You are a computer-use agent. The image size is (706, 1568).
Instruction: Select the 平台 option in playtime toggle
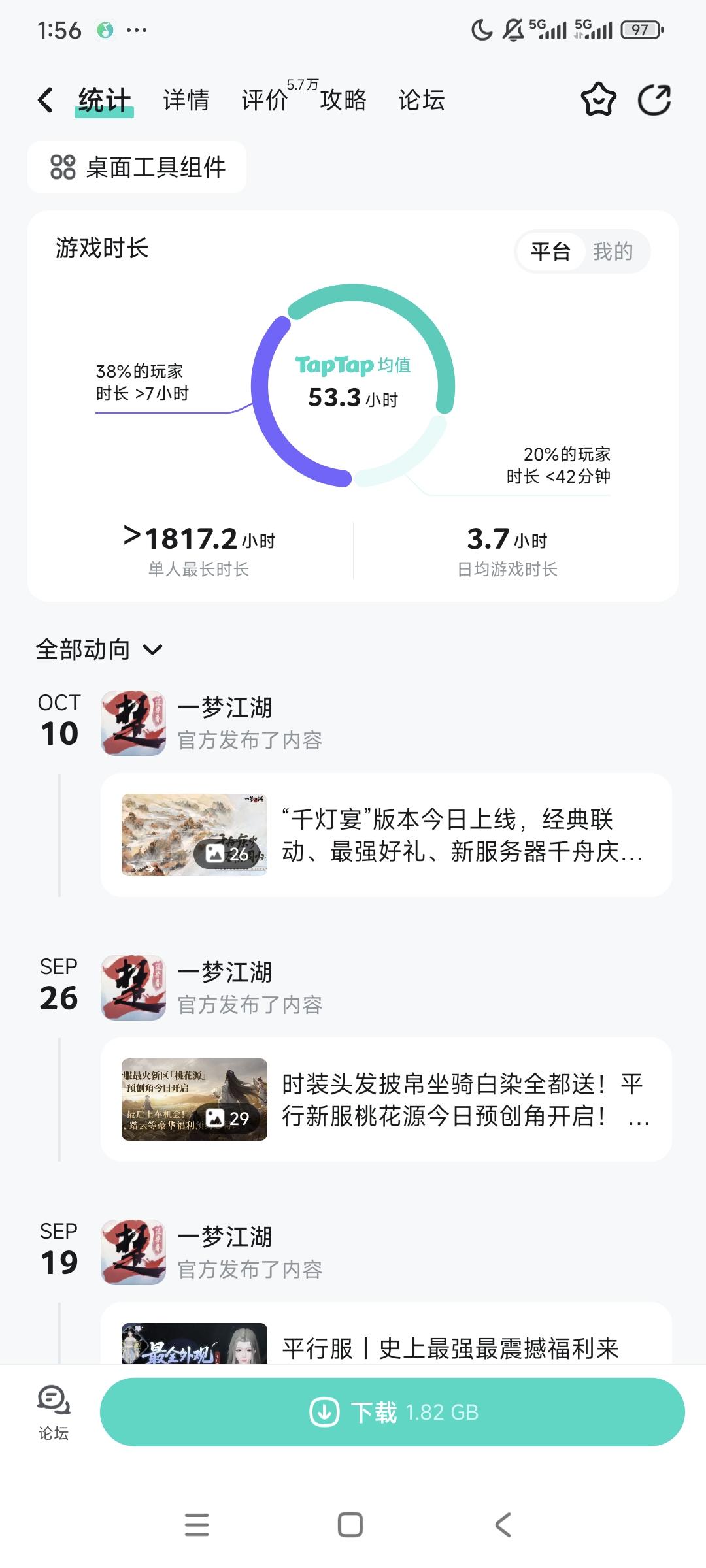[x=552, y=252]
